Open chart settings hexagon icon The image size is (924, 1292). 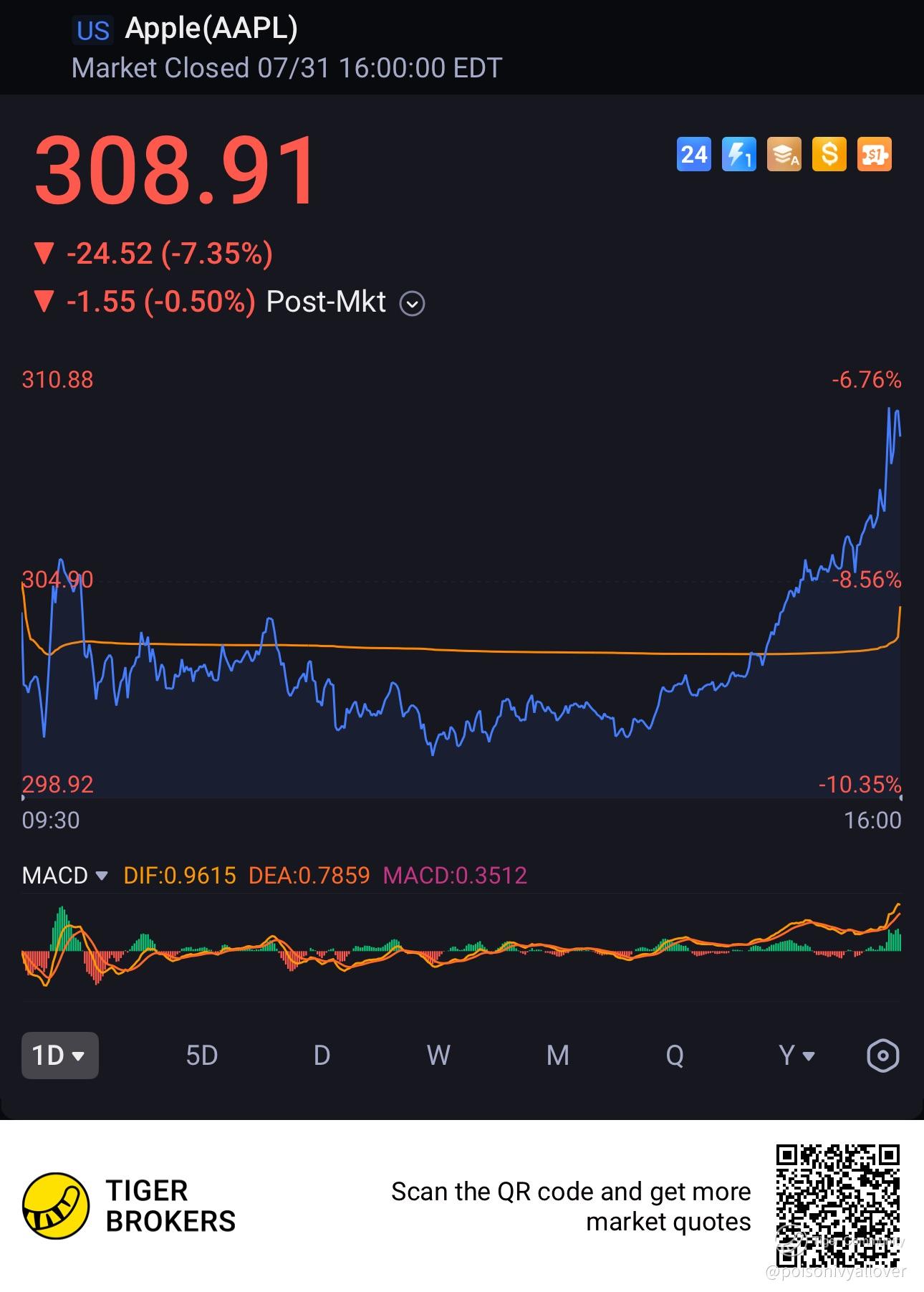point(882,1055)
